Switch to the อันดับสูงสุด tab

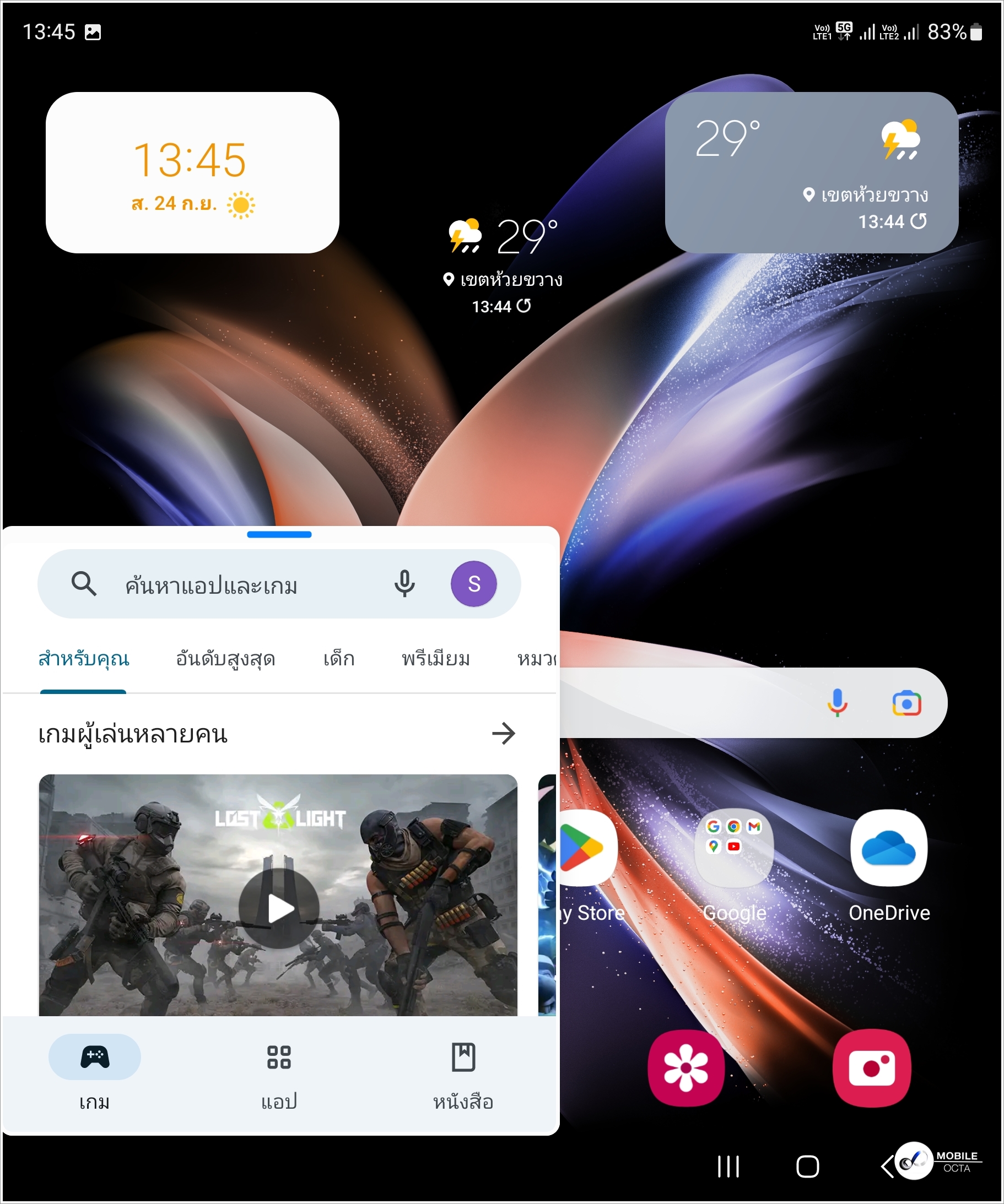pos(225,659)
